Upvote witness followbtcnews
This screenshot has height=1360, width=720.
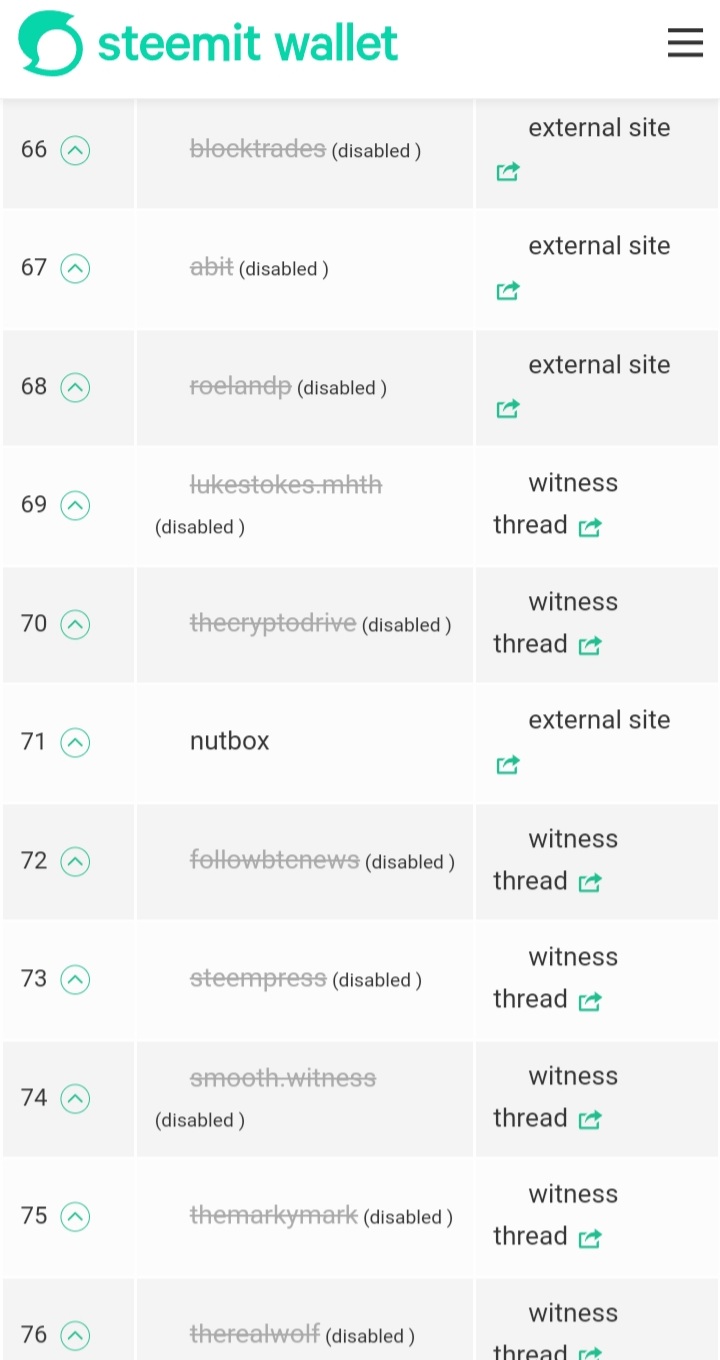coord(76,861)
